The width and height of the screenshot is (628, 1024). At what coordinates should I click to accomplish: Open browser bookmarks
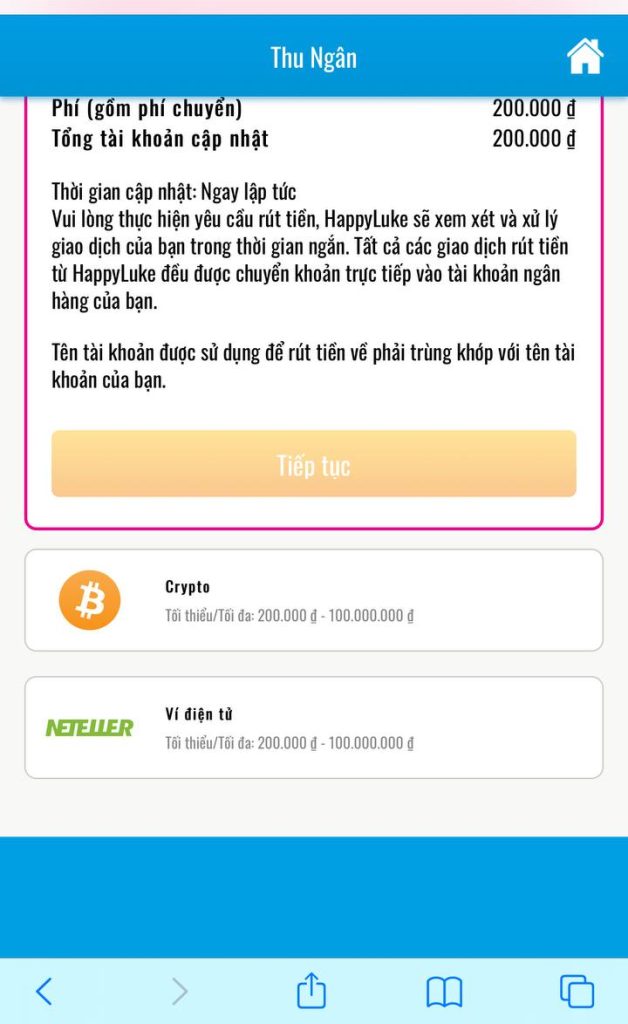[x=444, y=991]
